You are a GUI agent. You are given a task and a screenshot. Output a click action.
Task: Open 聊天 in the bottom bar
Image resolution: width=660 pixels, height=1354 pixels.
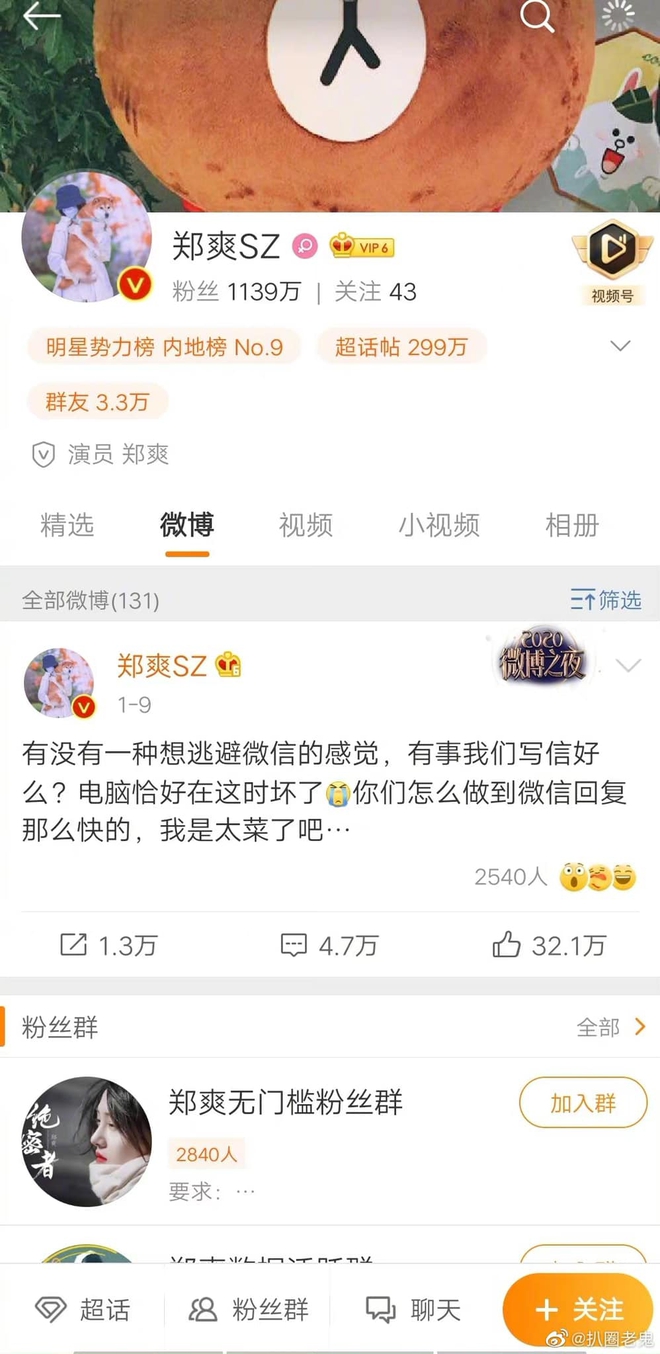pyautogui.click(x=413, y=1310)
